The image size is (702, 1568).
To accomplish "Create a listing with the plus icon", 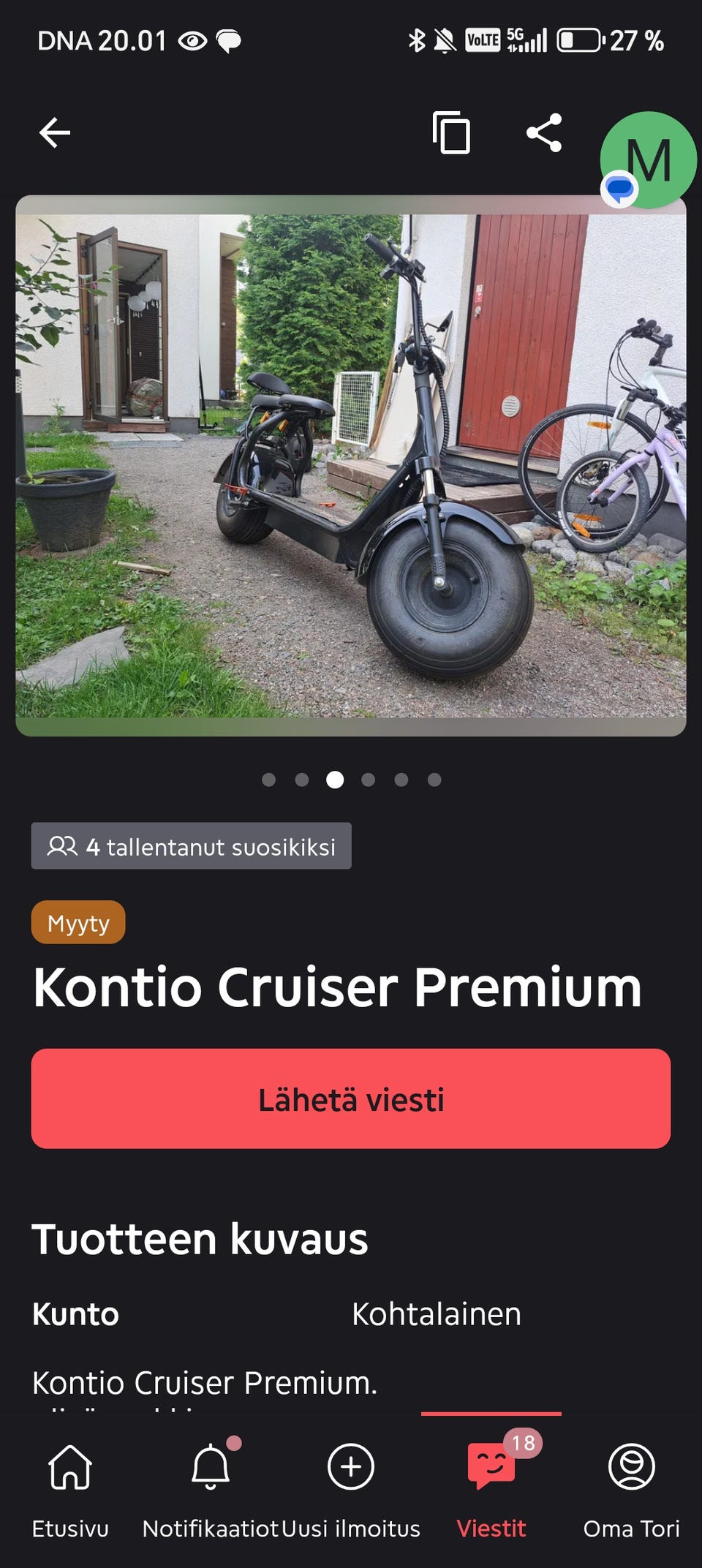I will (351, 1467).
